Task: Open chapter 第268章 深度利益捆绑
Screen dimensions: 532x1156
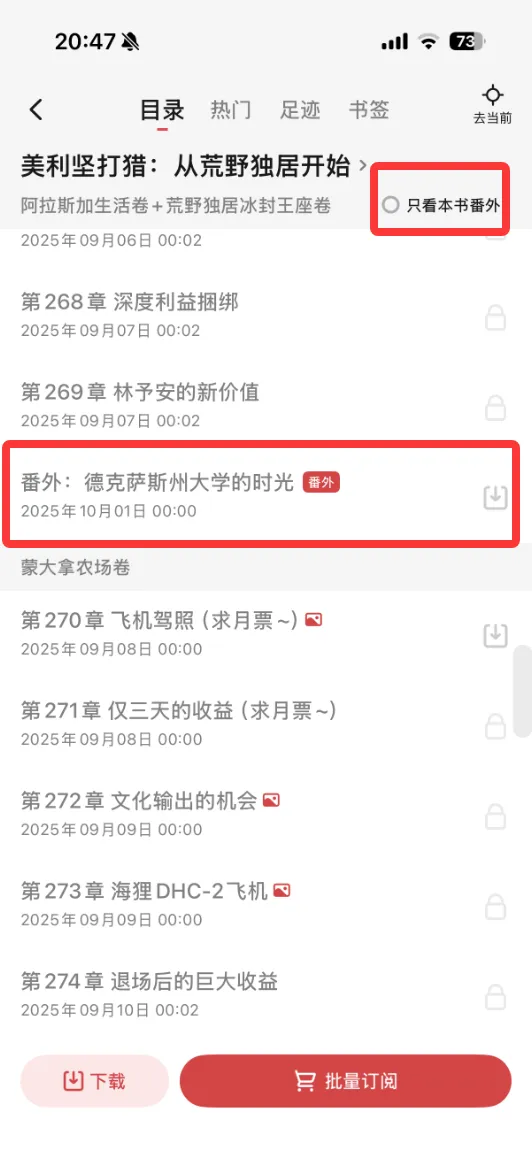Action: 266,314
